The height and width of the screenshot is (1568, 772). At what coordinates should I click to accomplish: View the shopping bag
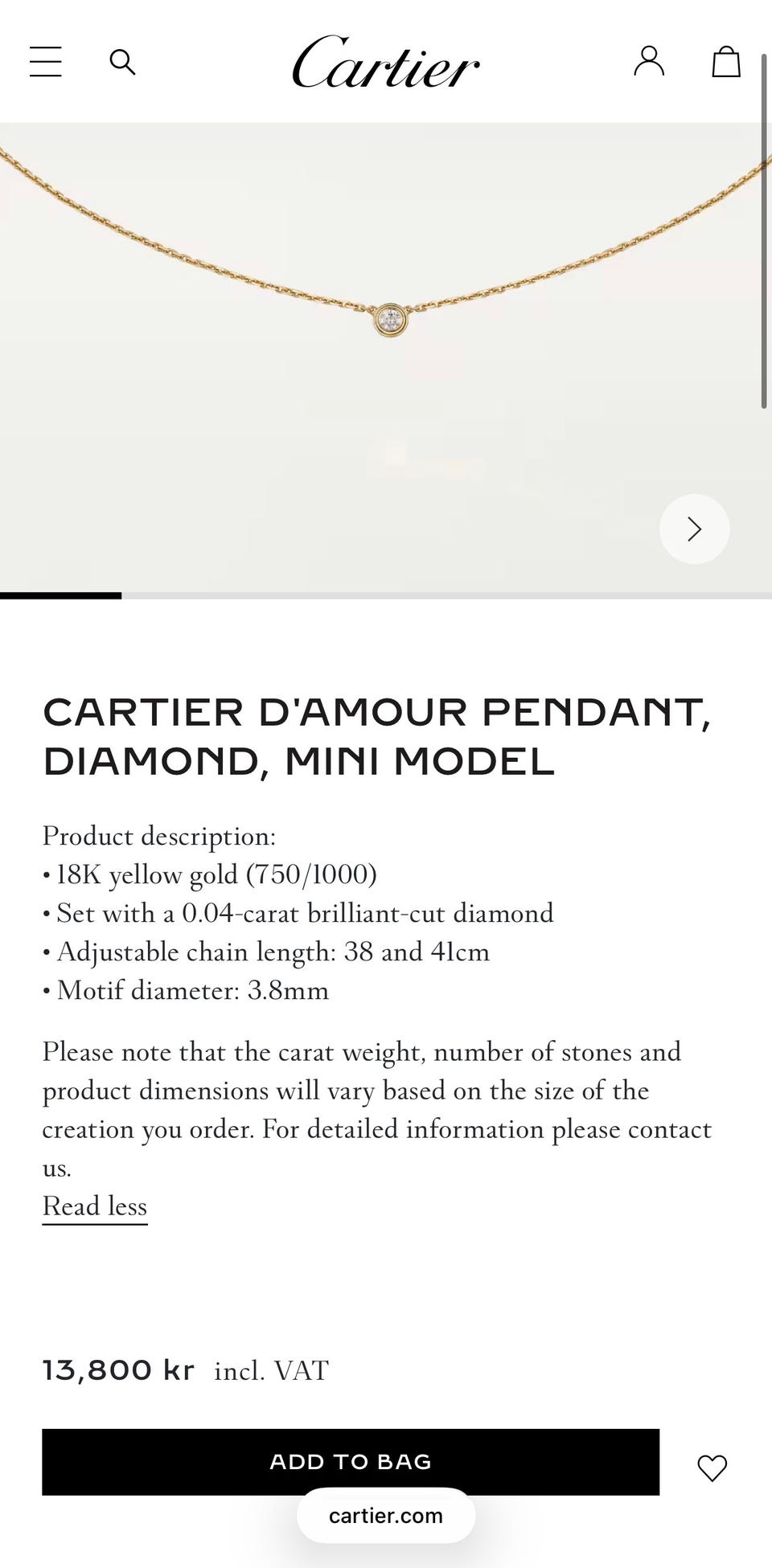tap(726, 61)
